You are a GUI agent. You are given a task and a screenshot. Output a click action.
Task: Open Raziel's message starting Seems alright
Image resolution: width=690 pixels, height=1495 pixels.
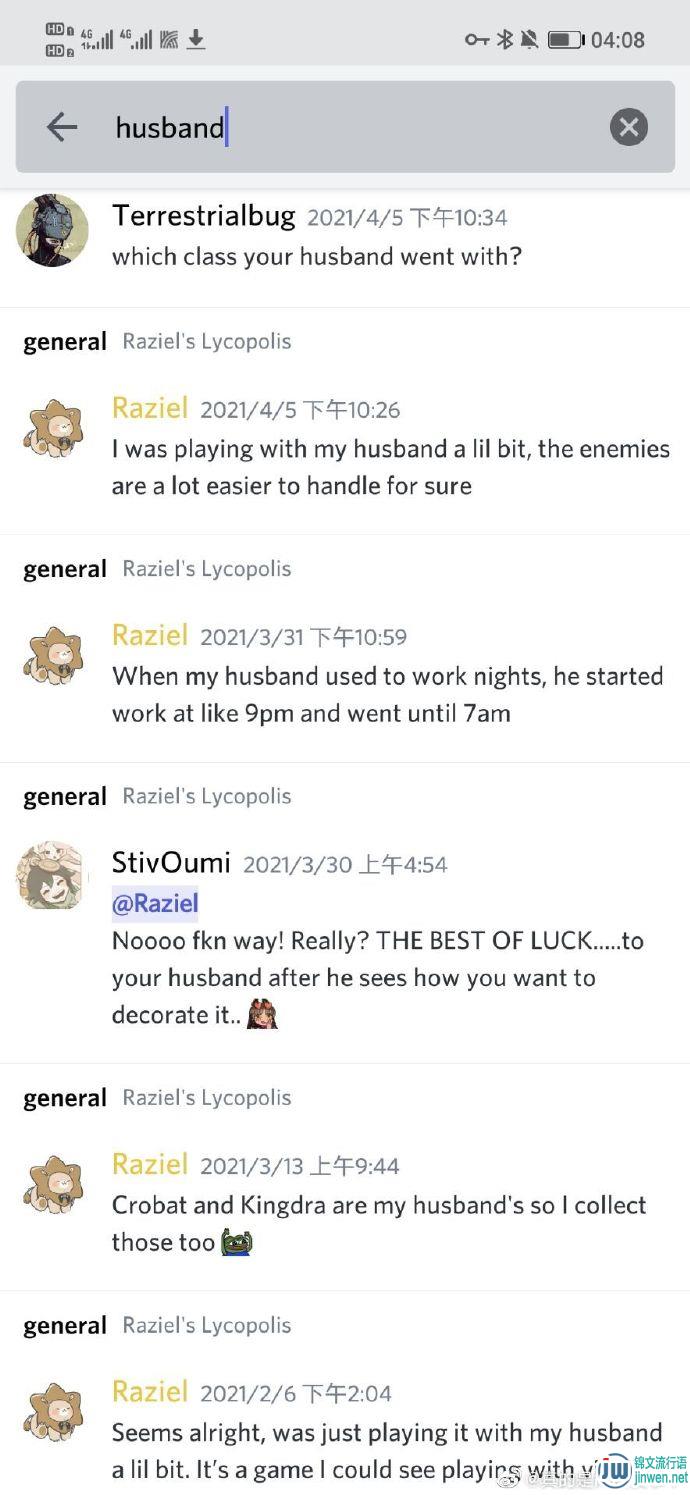click(x=386, y=1450)
